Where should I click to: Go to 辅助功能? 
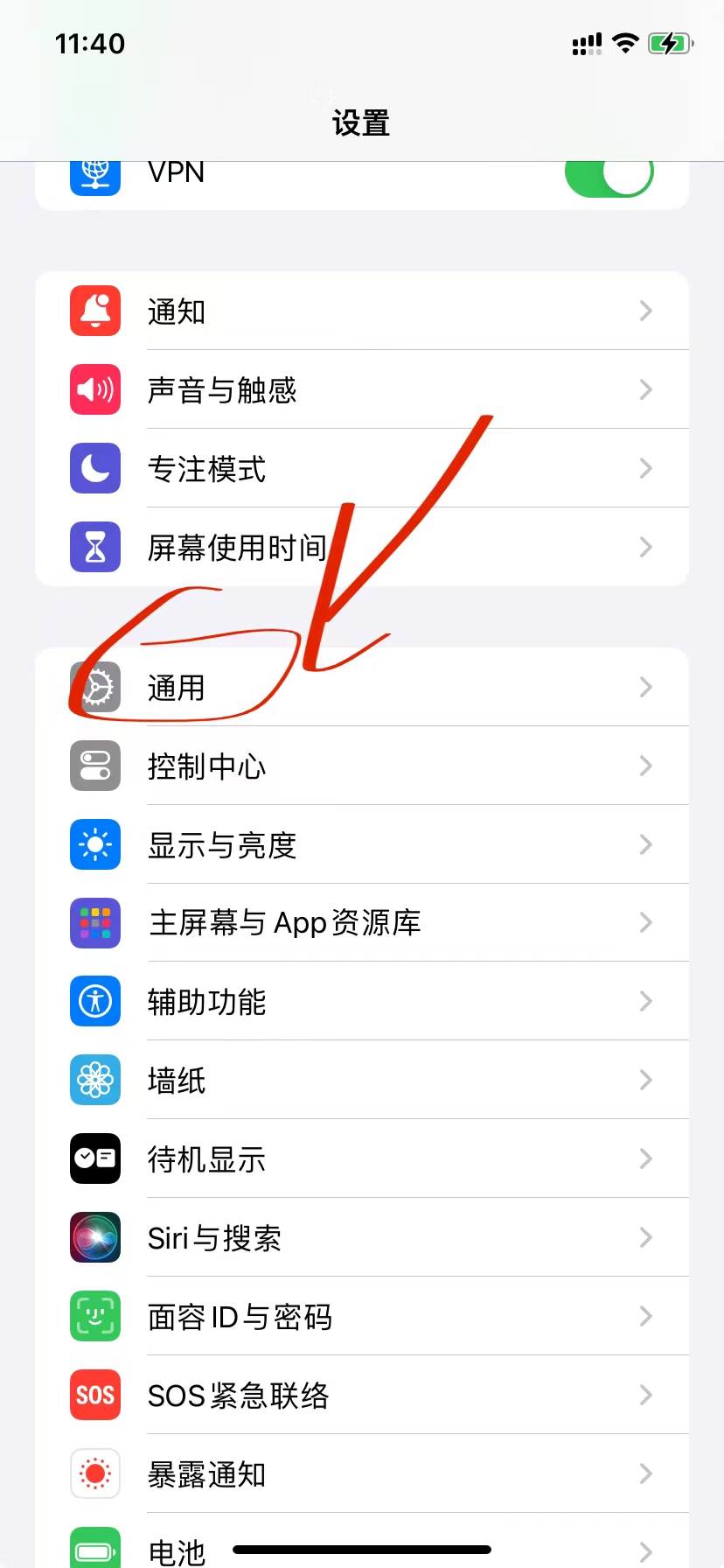coord(362,1001)
